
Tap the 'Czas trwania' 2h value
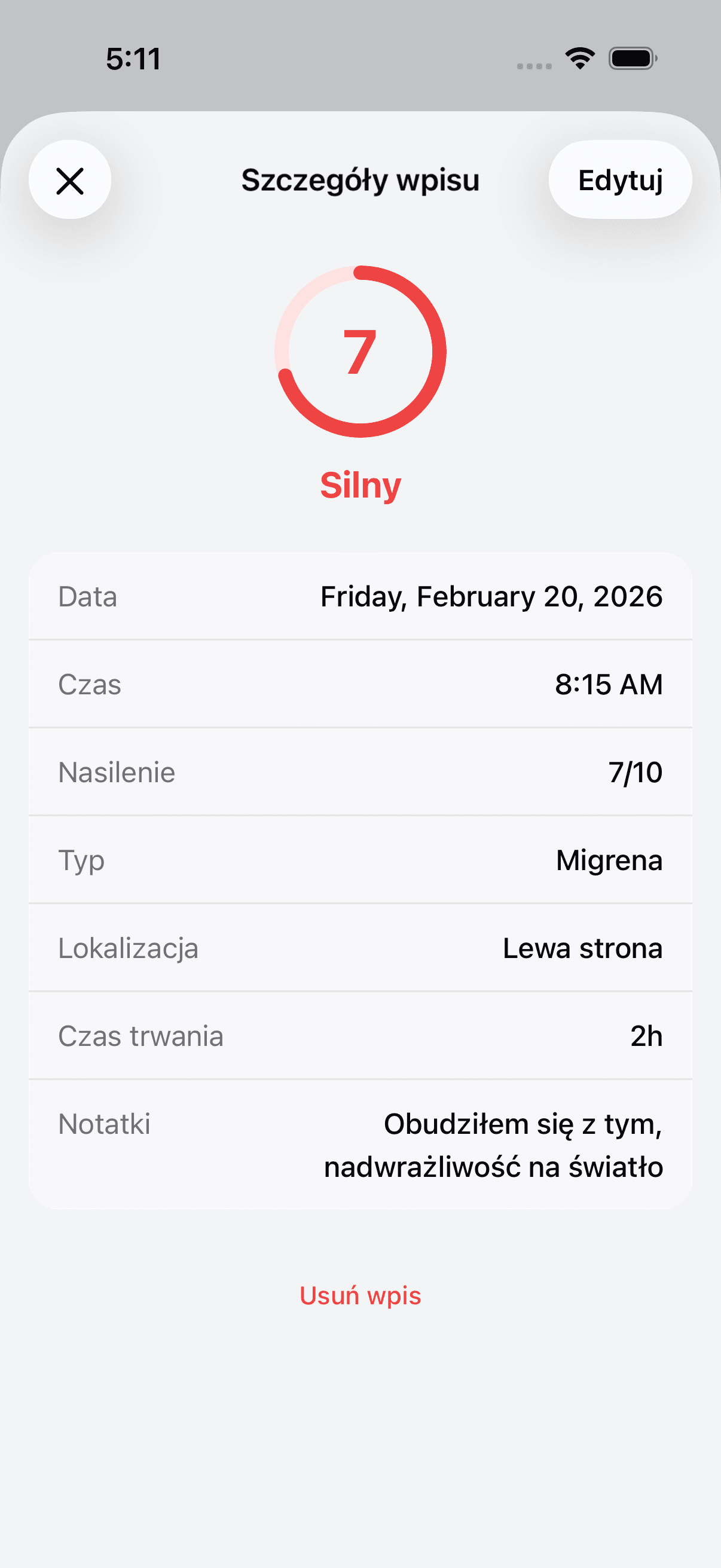647,1035
